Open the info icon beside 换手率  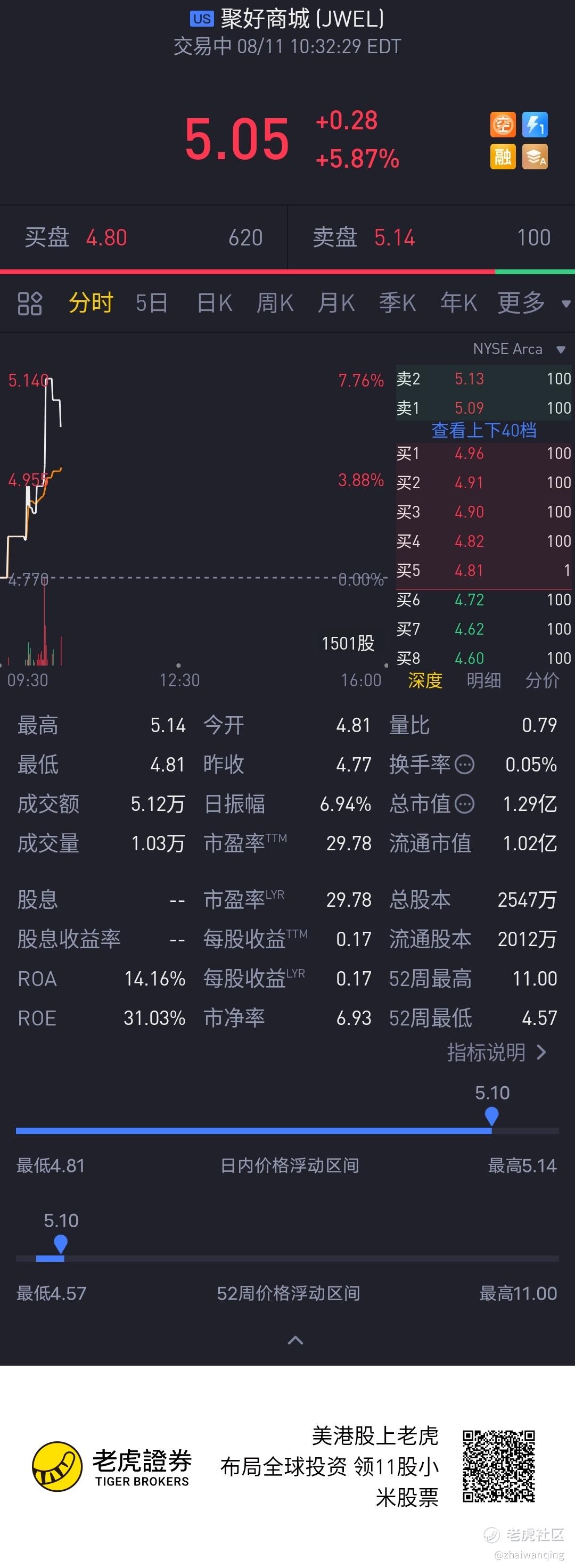pyautogui.click(x=464, y=765)
